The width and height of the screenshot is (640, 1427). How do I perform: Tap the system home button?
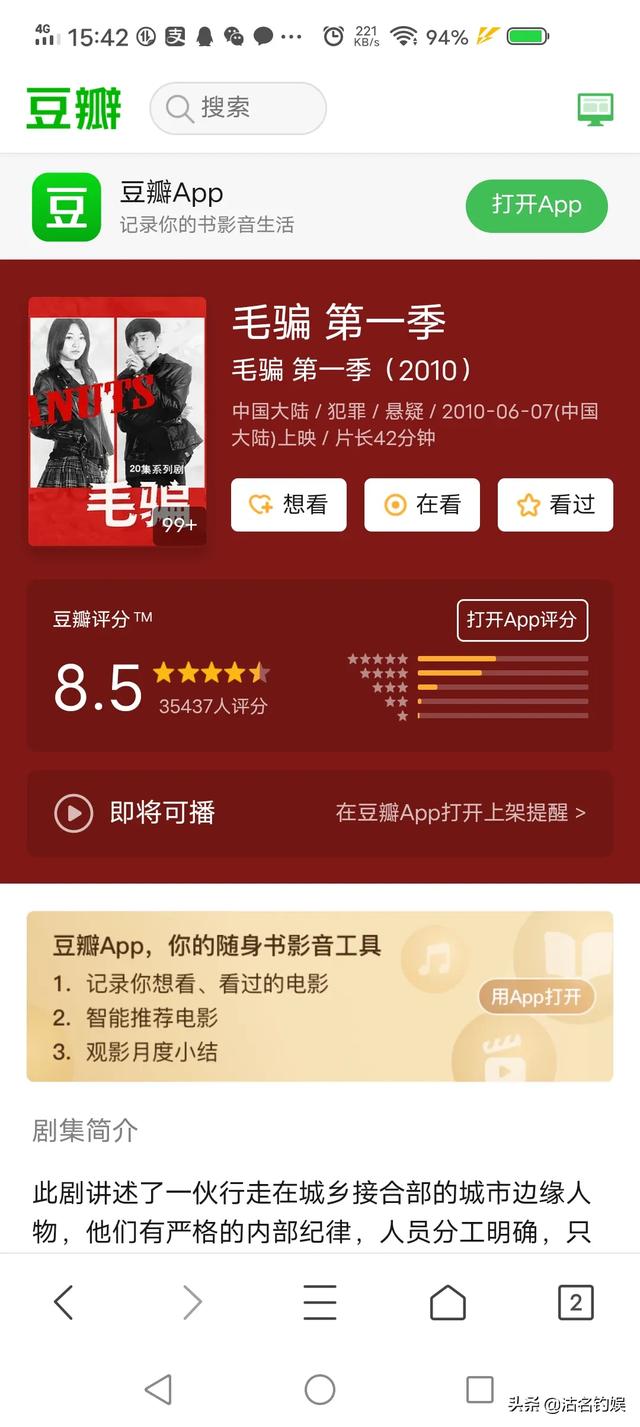click(320, 1389)
